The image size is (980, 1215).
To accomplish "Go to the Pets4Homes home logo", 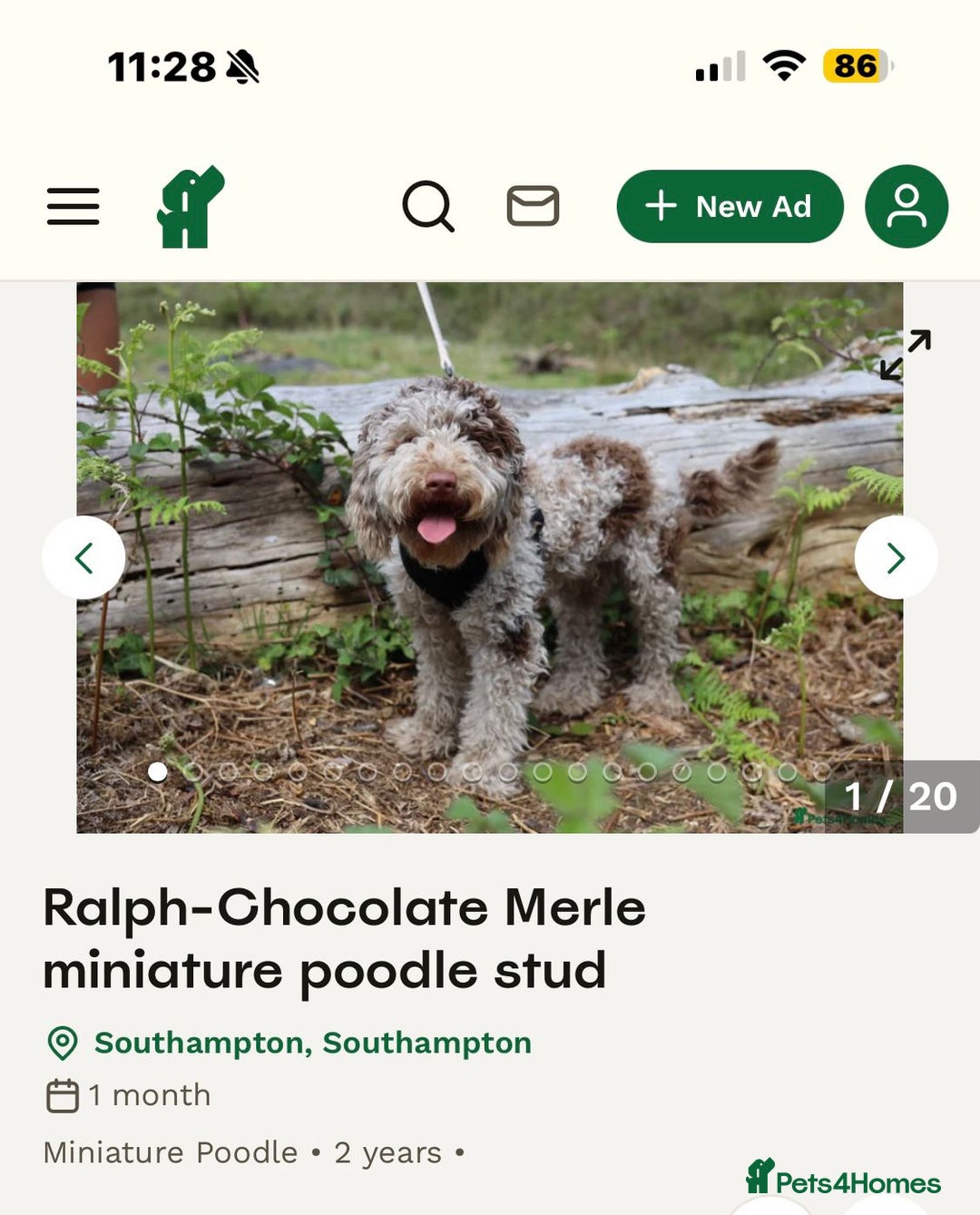I will (x=191, y=207).
